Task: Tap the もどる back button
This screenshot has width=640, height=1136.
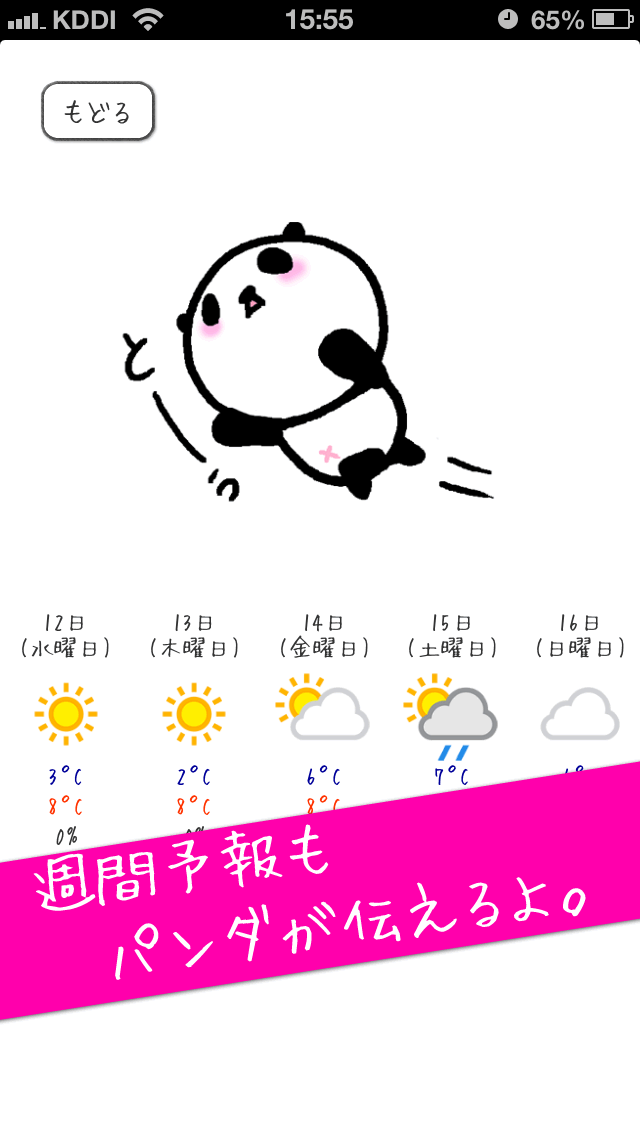Action: coord(98,112)
